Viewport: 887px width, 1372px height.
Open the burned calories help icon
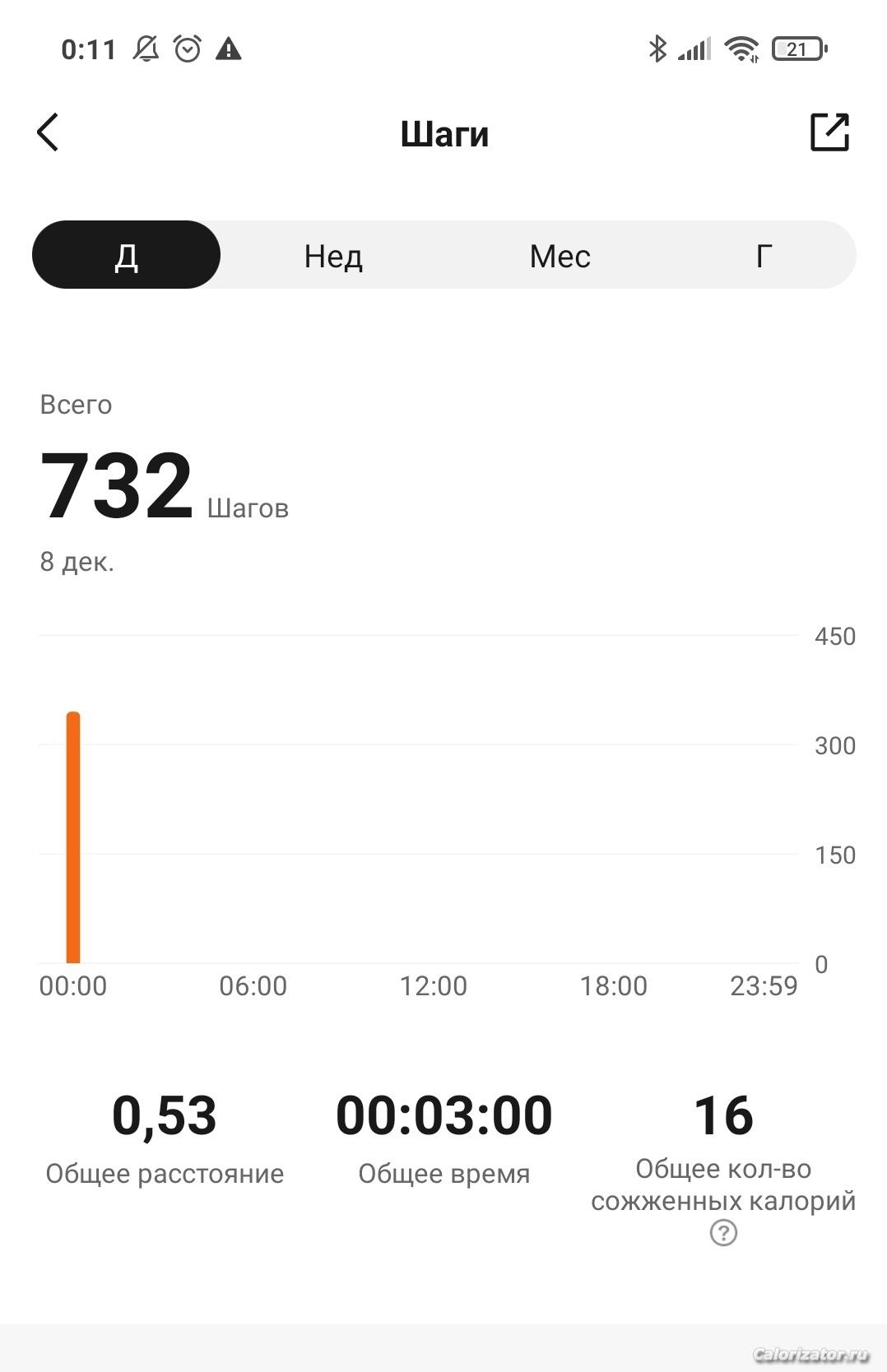tap(723, 1233)
